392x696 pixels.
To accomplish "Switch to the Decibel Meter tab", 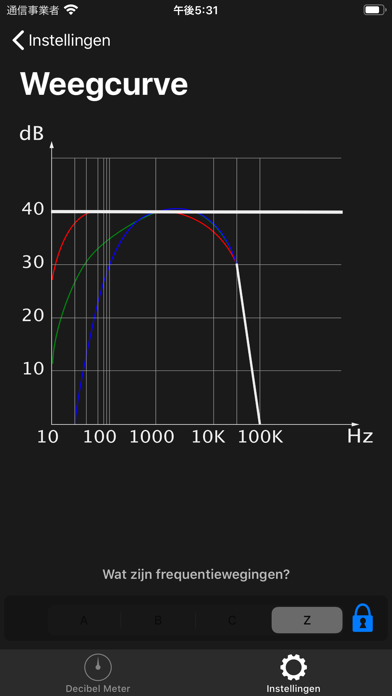I will 98,673.
